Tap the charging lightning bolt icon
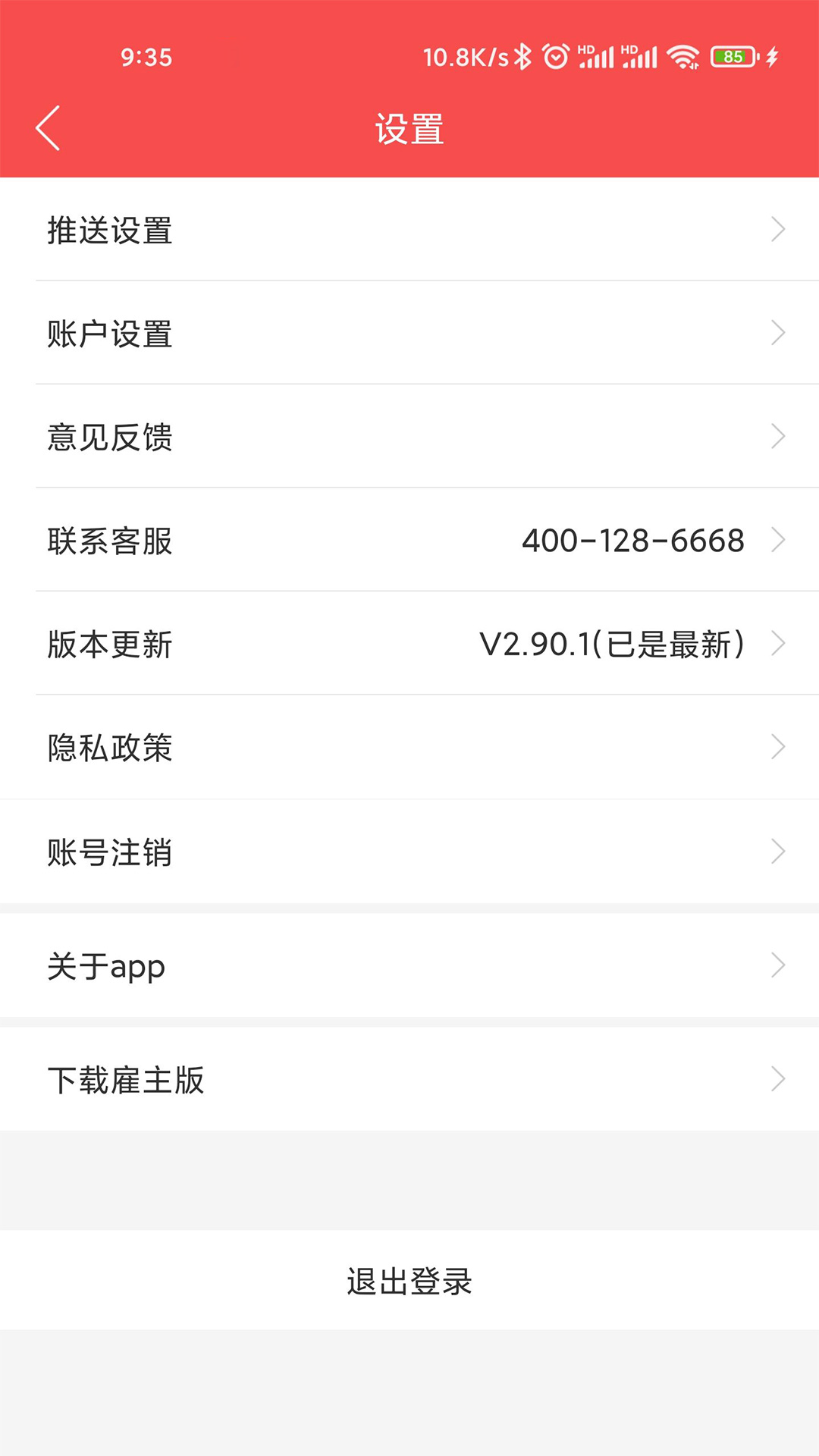Image resolution: width=819 pixels, height=1456 pixels. pyautogui.click(x=771, y=55)
